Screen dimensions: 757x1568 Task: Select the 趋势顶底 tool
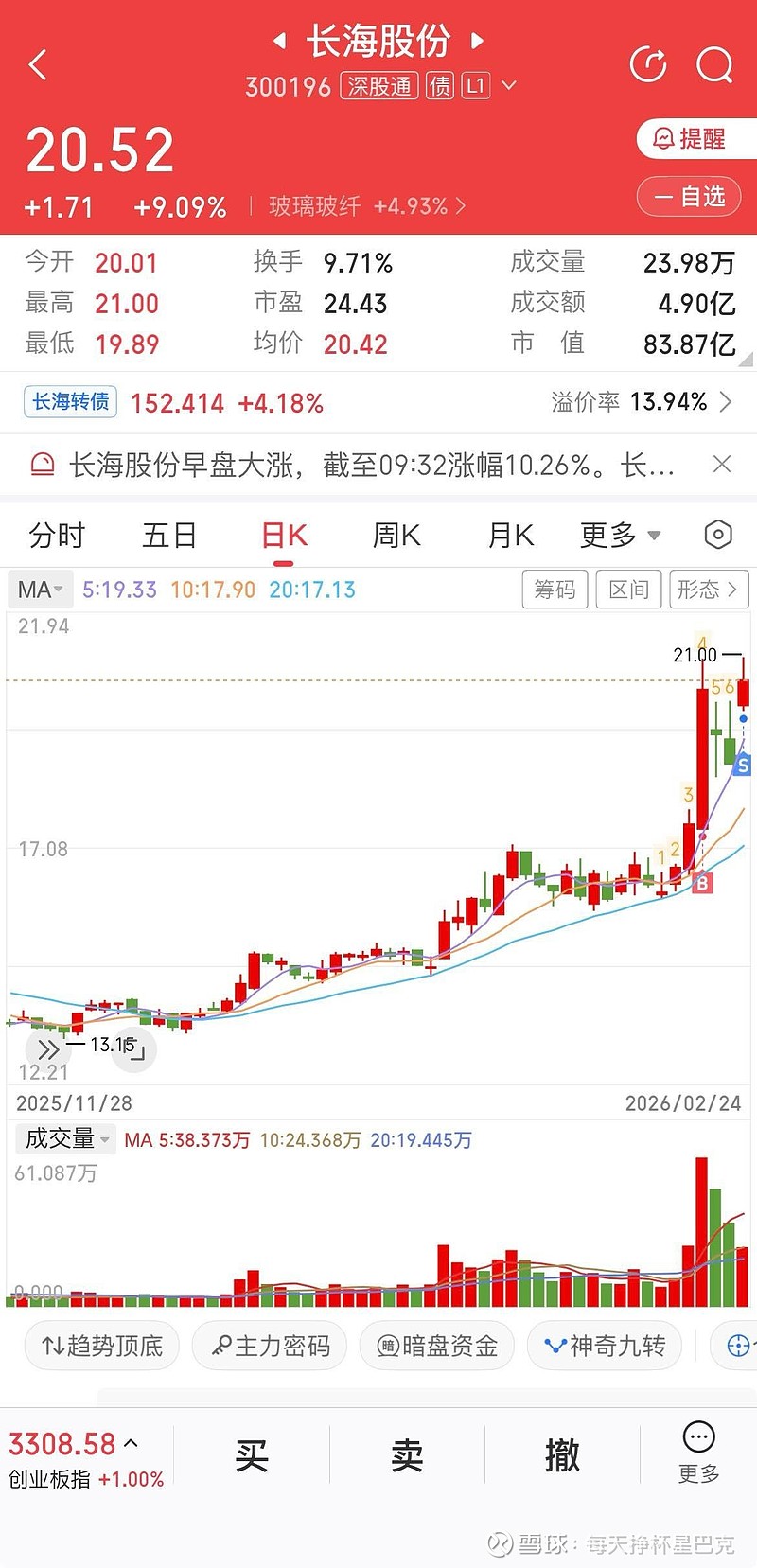click(101, 1345)
